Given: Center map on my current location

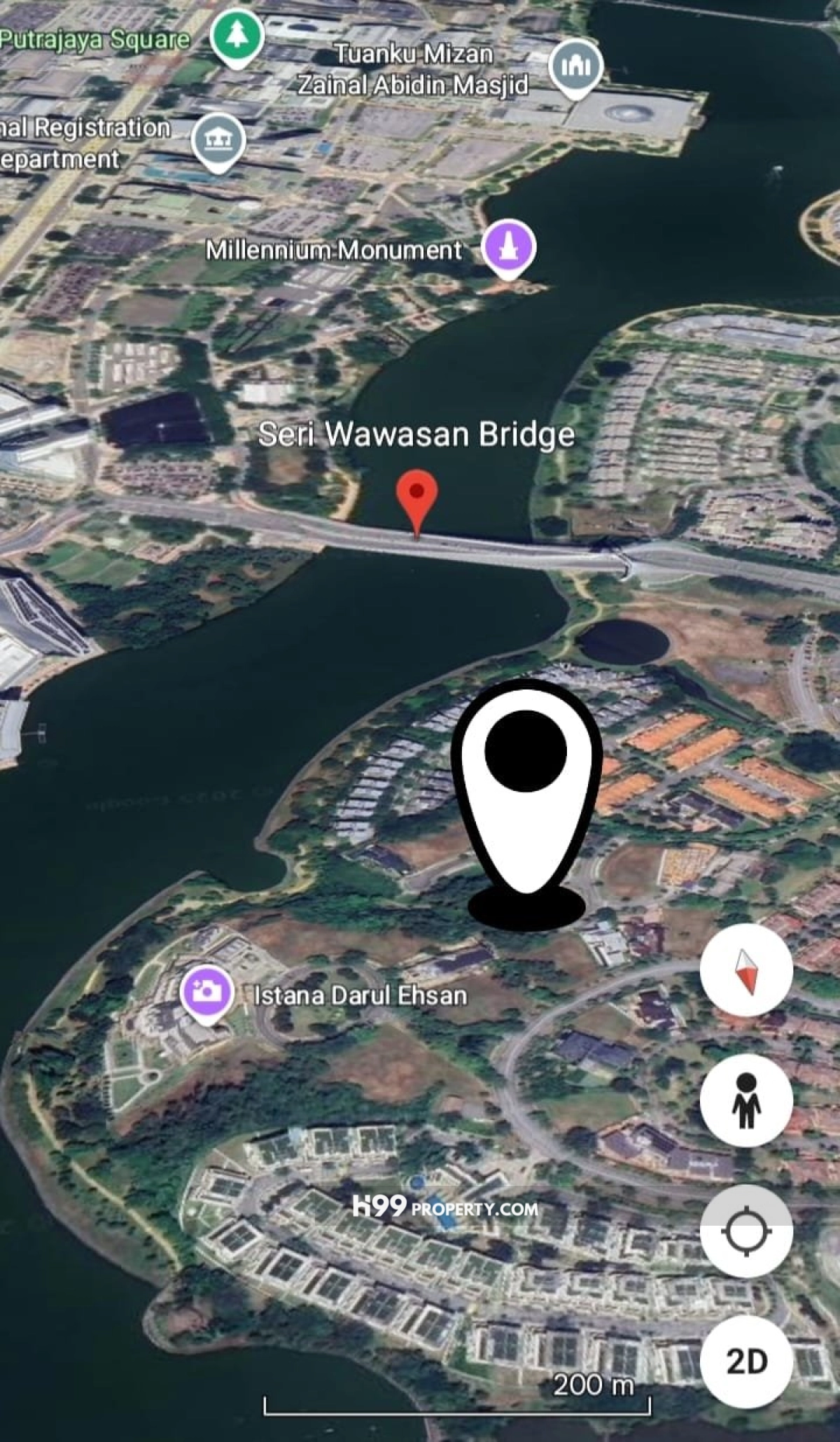Looking at the screenshot, I should (x=746, y=1231).
